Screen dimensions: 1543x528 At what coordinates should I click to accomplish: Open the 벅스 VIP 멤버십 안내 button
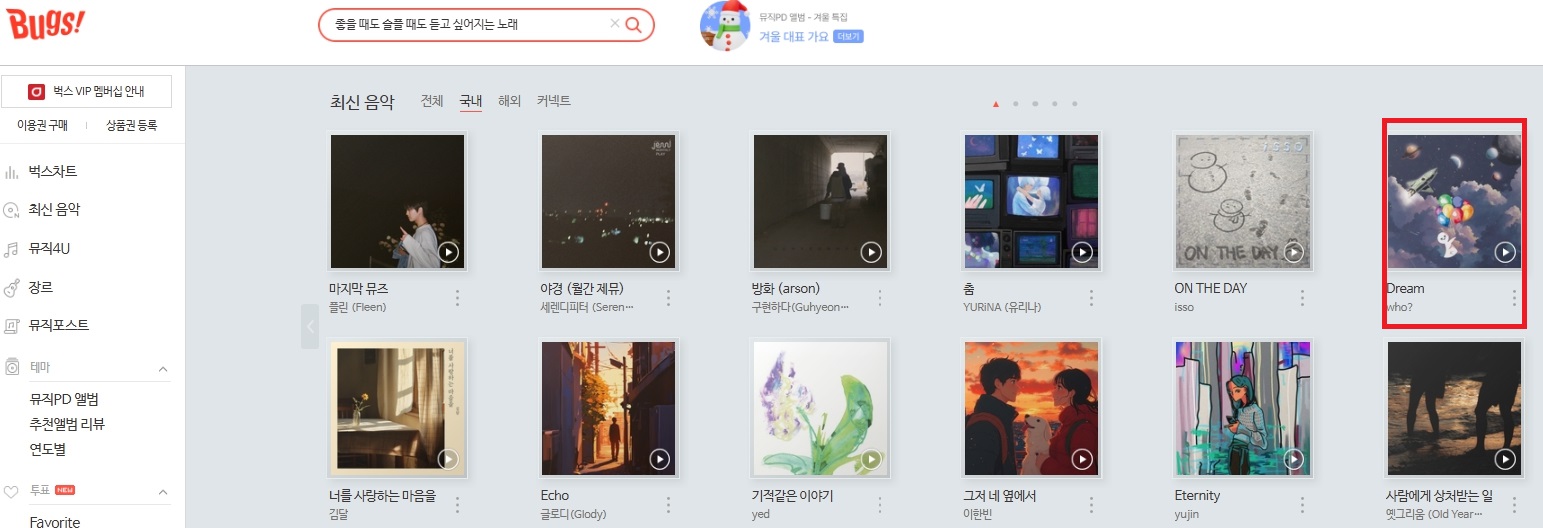tap(86, 91)
